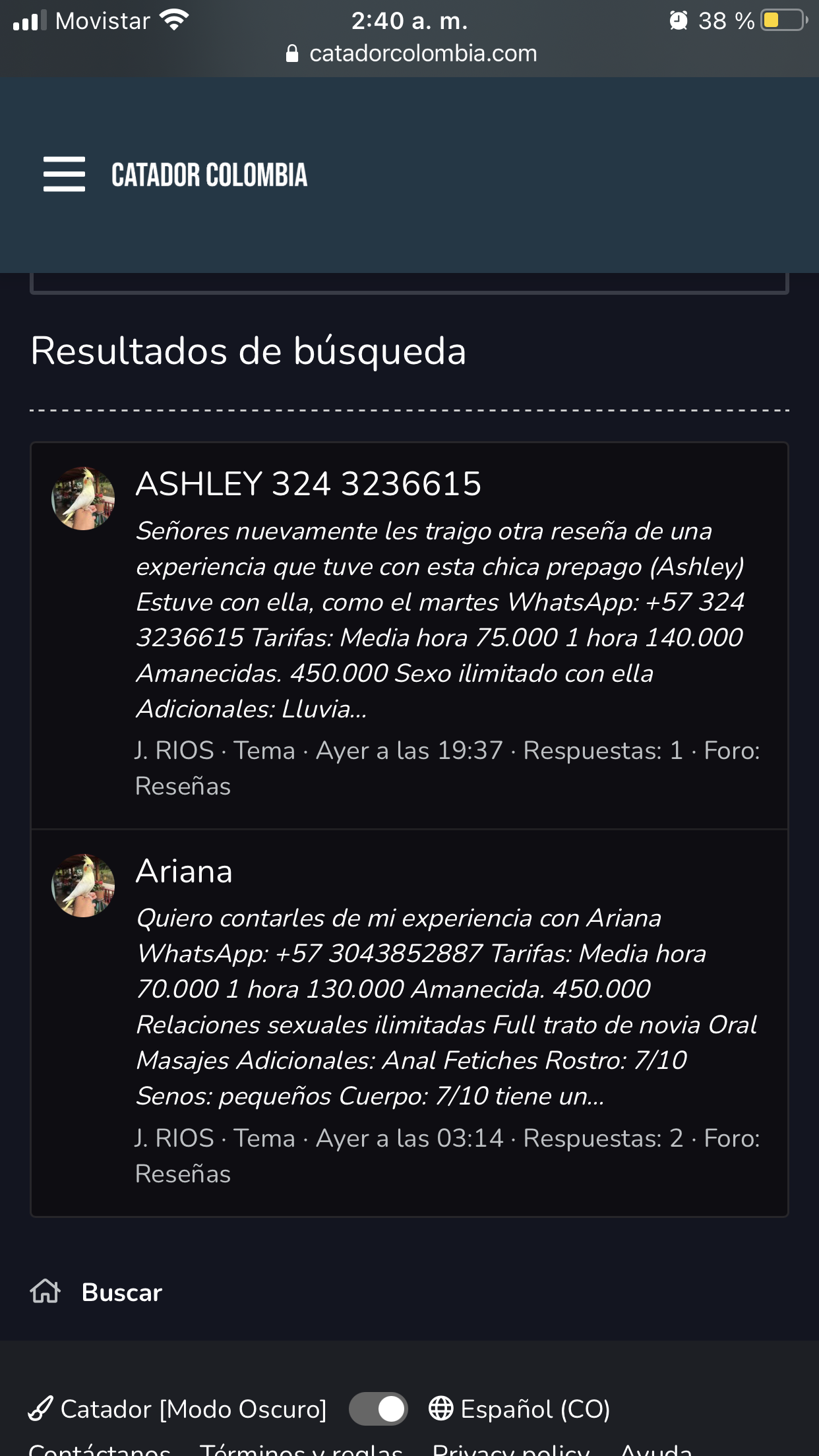View the author avatar on Ariana result

click(x=83, y=886)
